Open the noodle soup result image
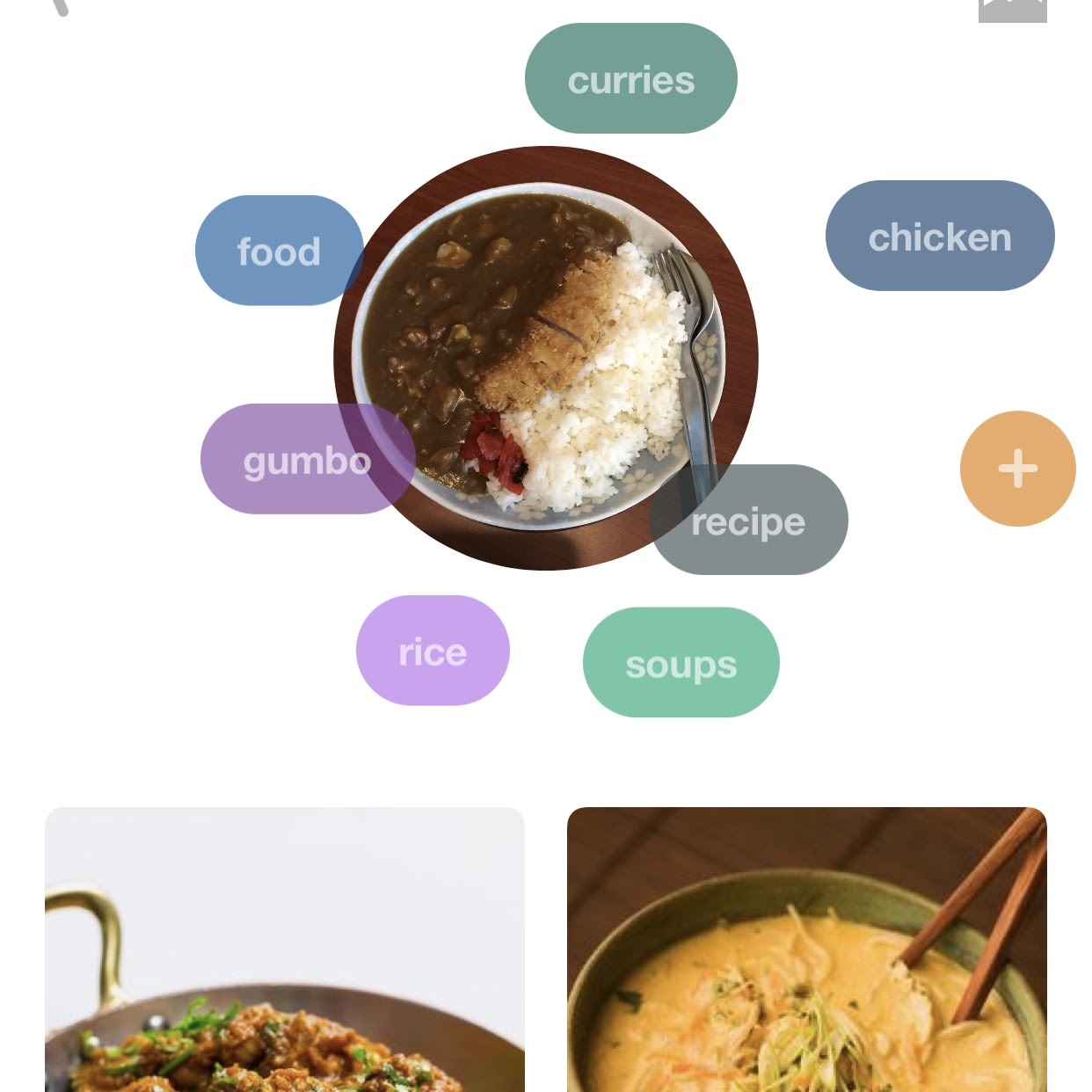The width and height of the screenshot is (1092, 1092). click(x=806, y=950)
